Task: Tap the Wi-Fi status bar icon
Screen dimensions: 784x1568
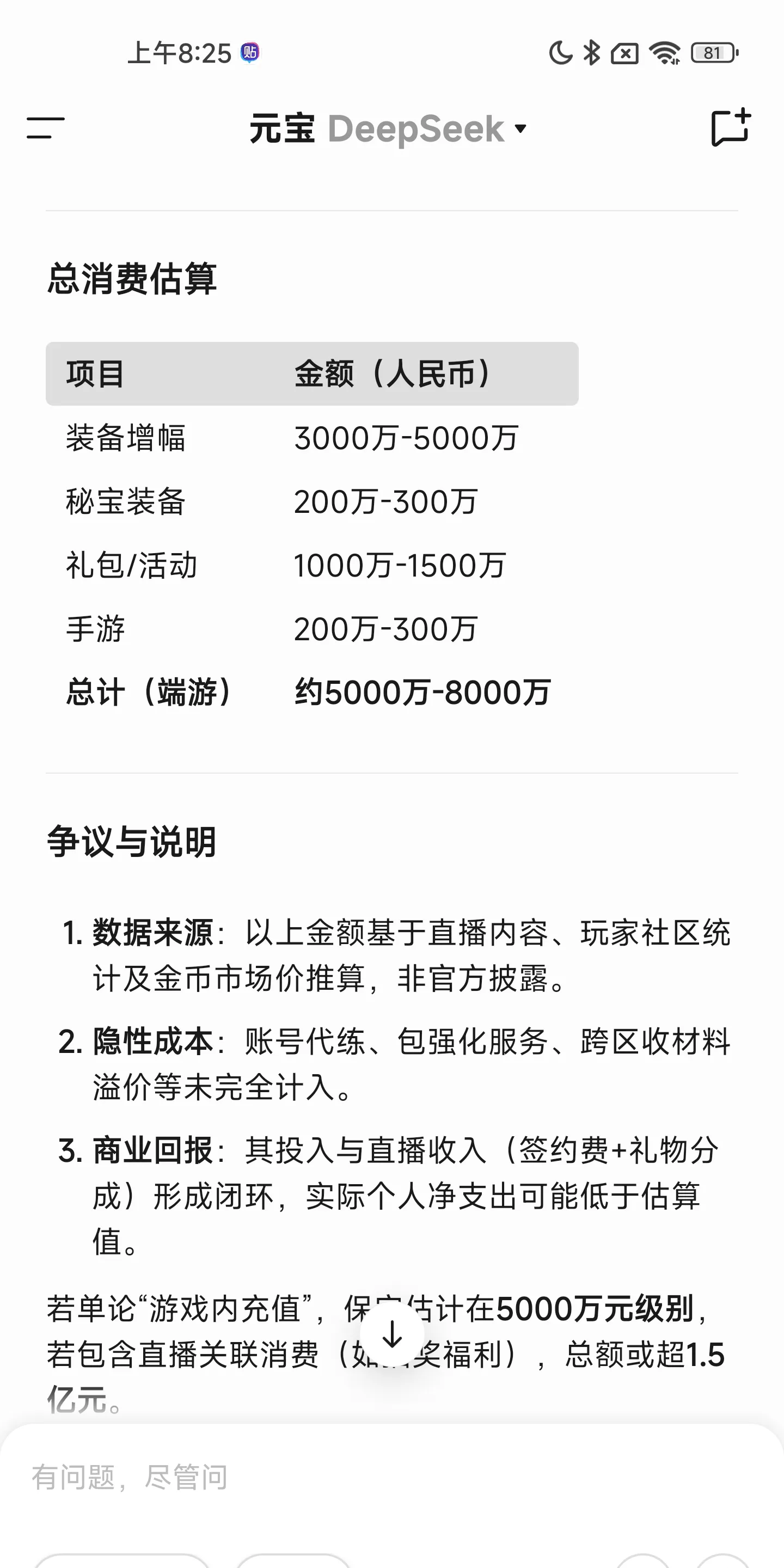Action: (665, 53)
